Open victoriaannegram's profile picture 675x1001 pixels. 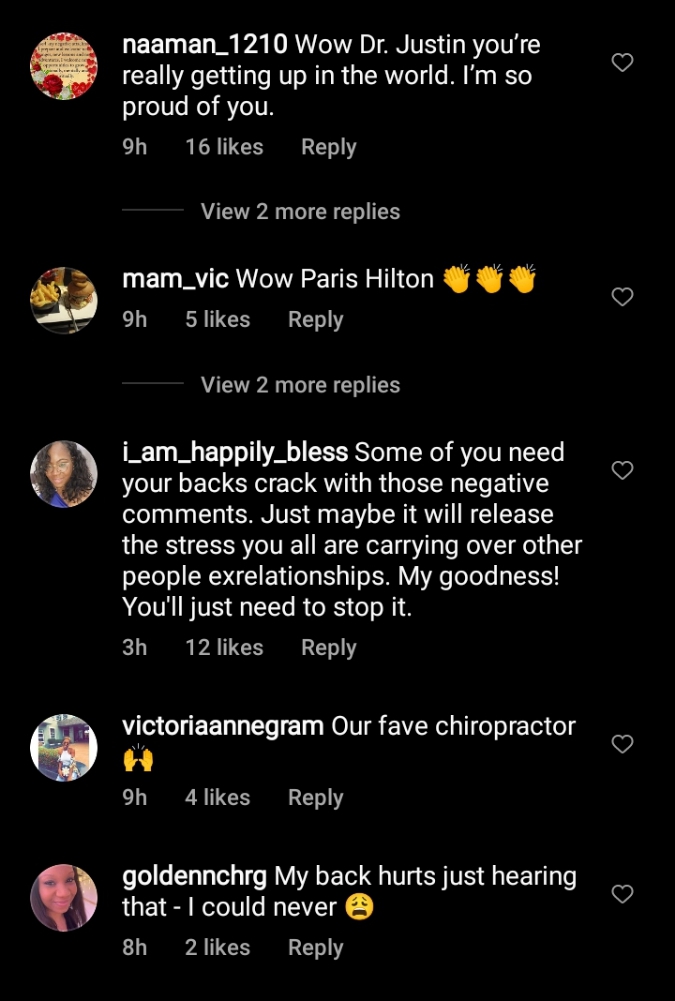pyautogui.click(x=65, y=747)
